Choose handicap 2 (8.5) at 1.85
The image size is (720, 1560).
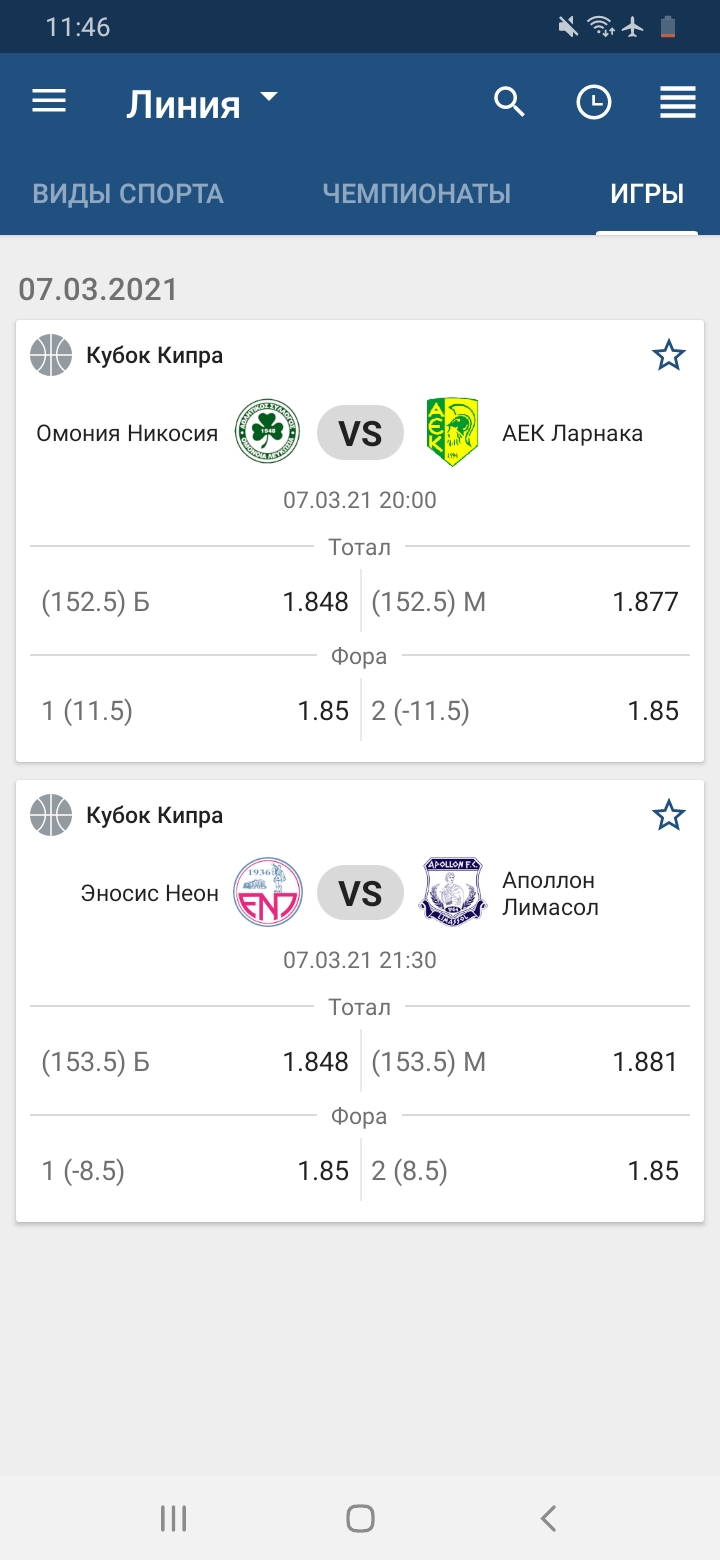(525, 1171)
